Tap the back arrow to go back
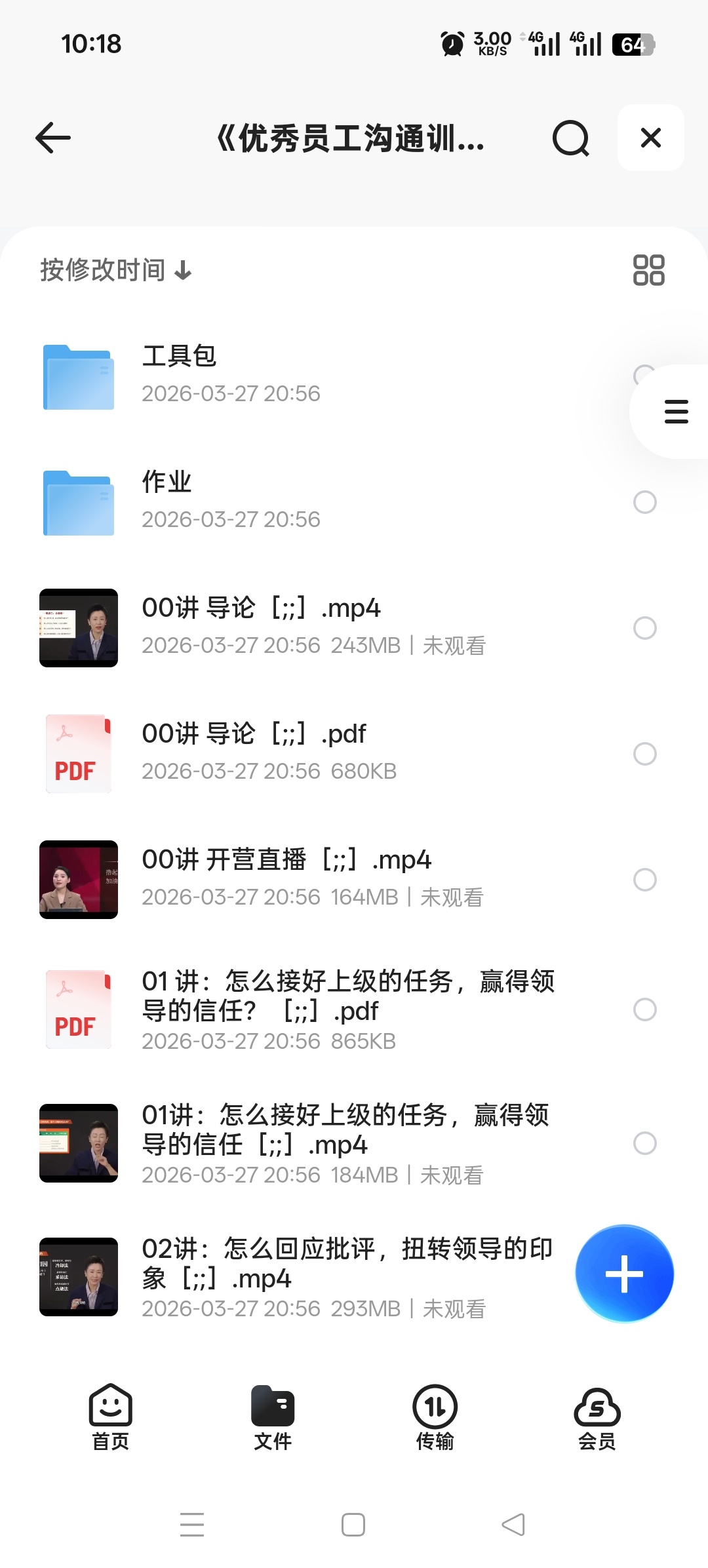This screenshot has width=708, height=1568. (x=52, y=138)
